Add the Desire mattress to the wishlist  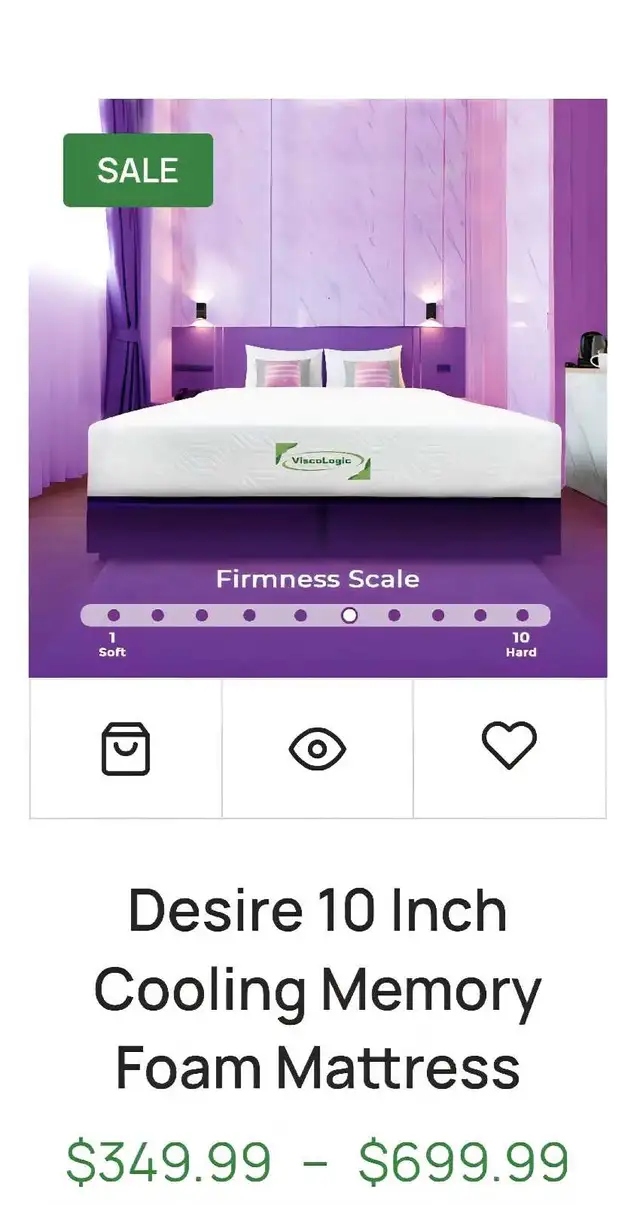point(510,746)
